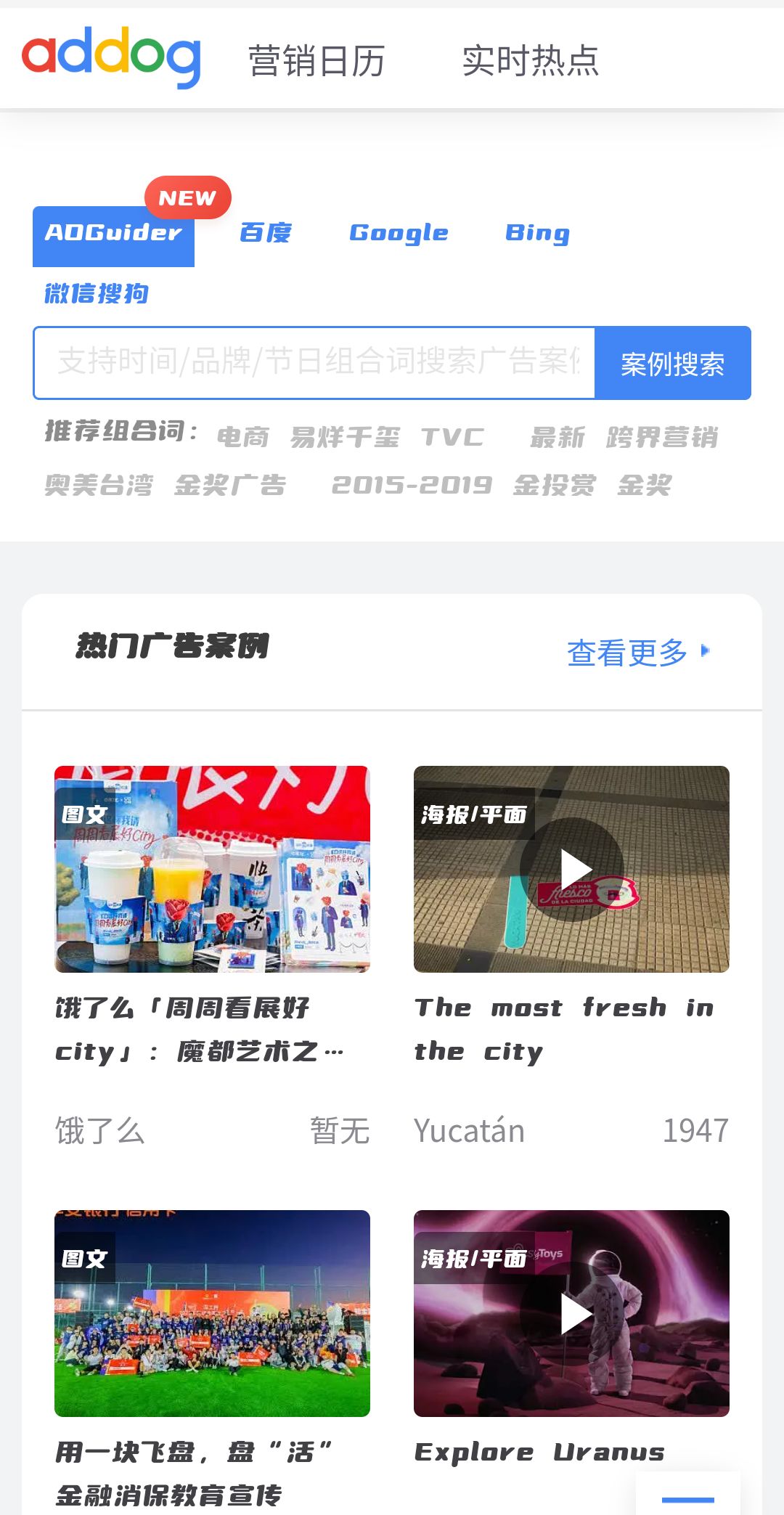Open the 营销日历 page

317,61
